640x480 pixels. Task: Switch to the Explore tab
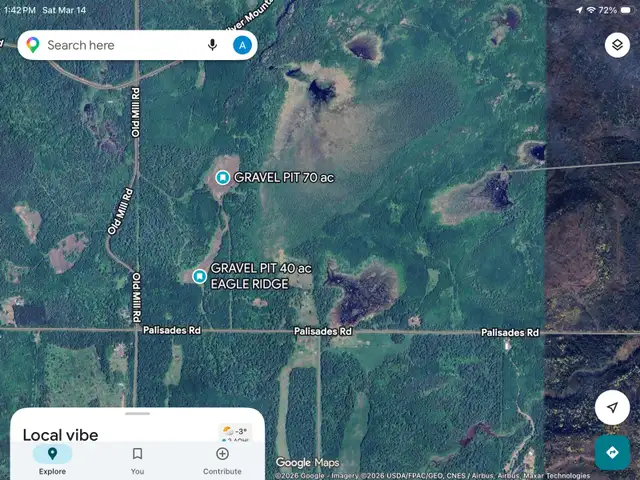(x=52, y=459)
